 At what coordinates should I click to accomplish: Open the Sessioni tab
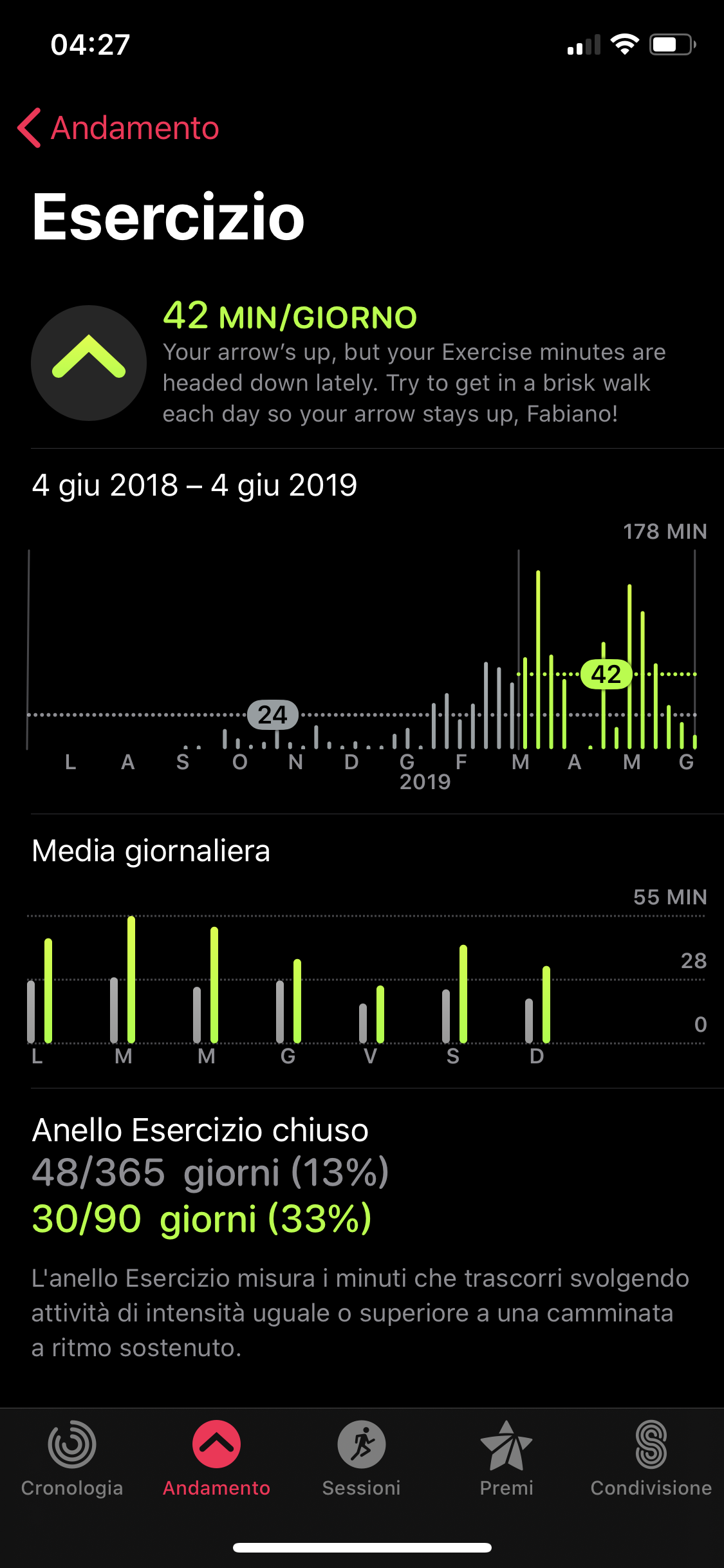point(362,1459)
